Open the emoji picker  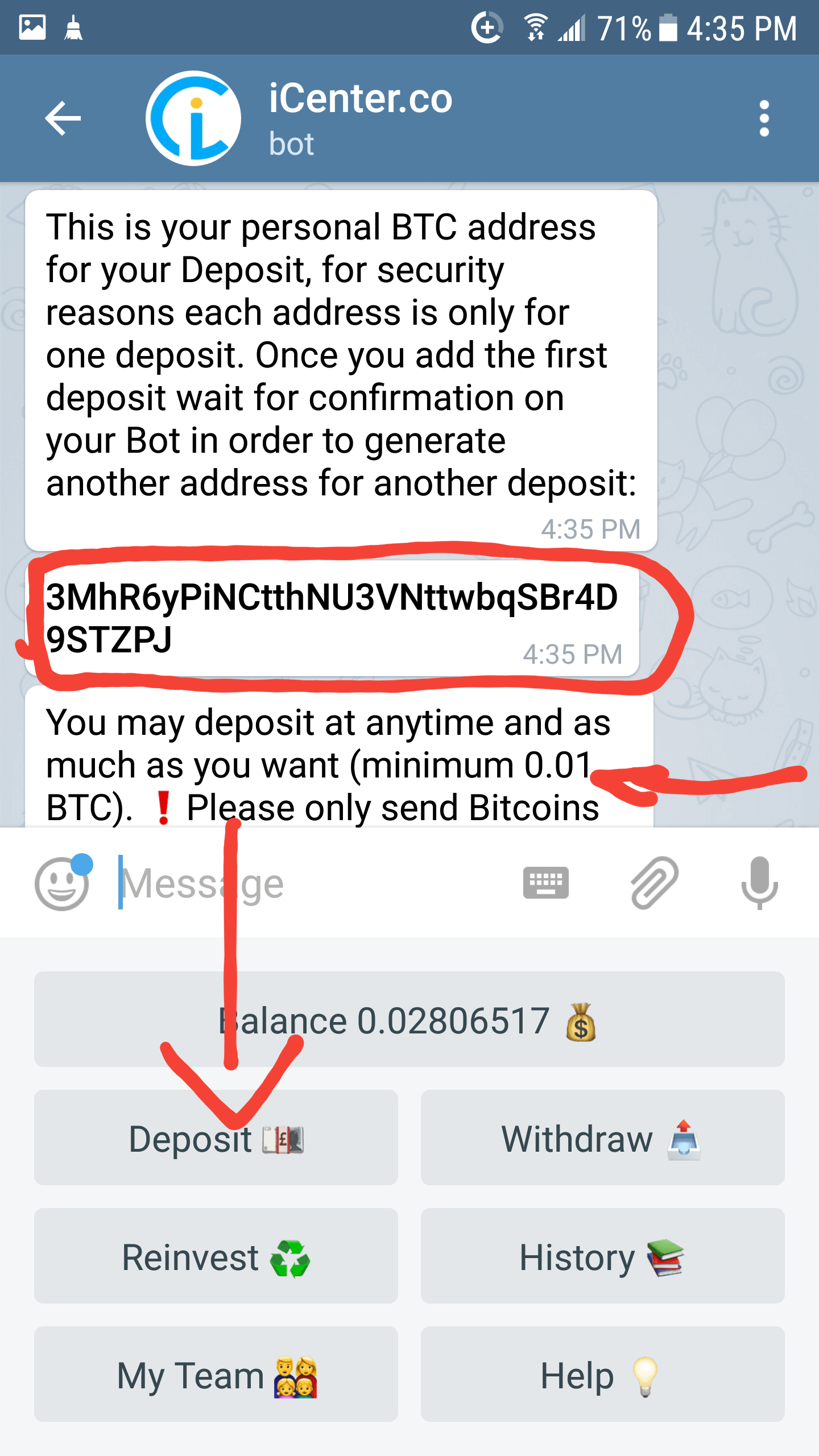pyautogui.click(x=62, y=883)
